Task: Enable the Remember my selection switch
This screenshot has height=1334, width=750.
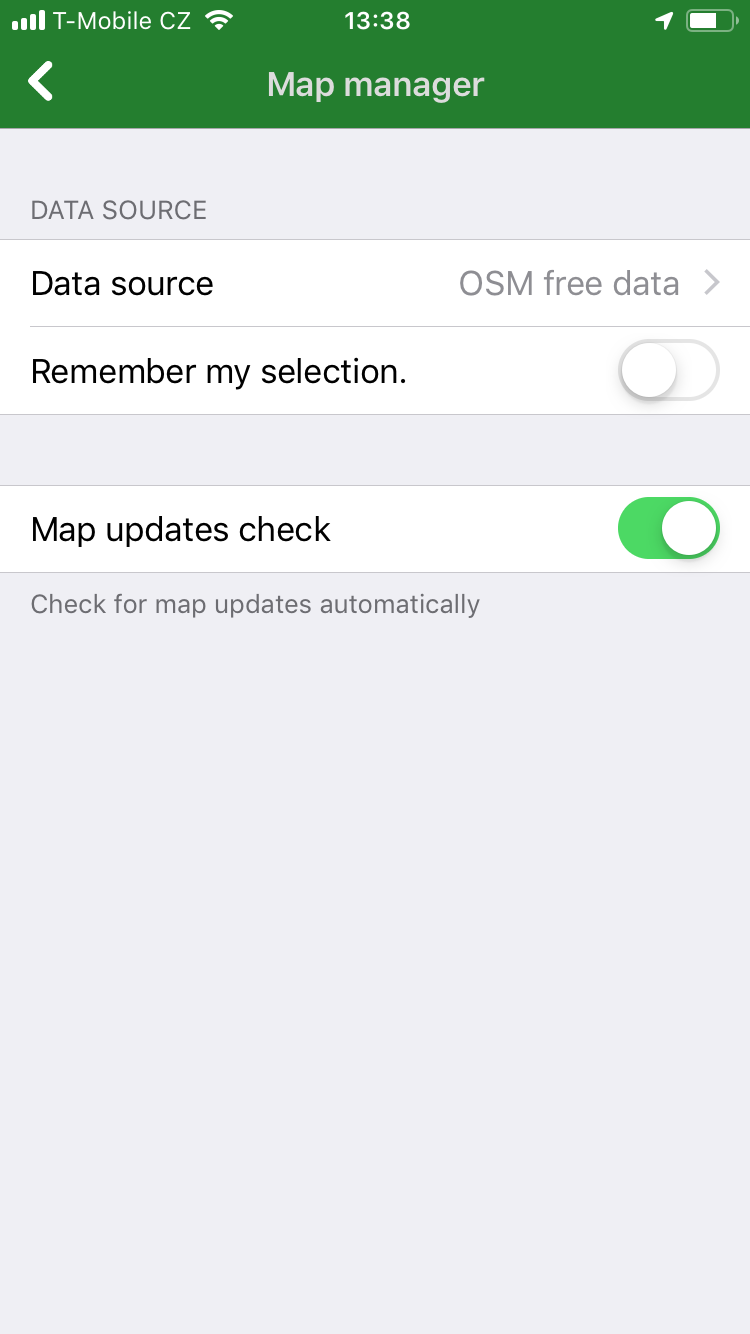Action: tap(668, 370)
